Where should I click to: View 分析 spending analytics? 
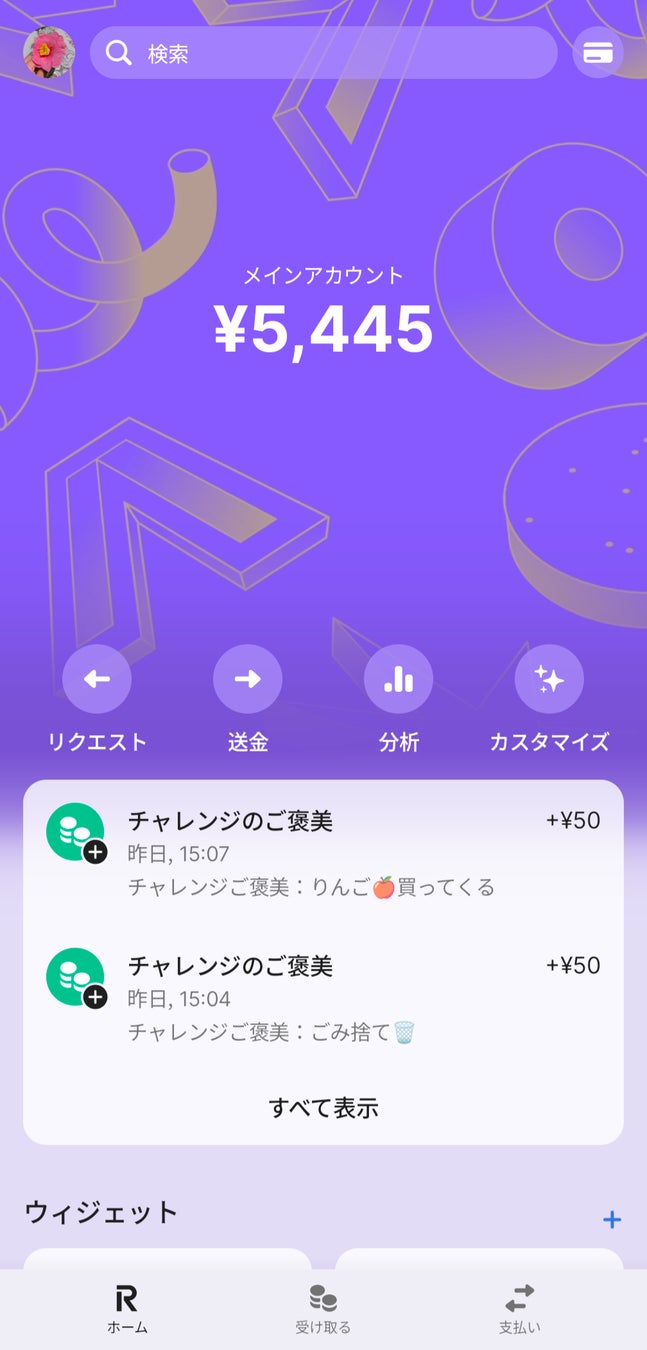pyautogui.click(x=398, y=680)
